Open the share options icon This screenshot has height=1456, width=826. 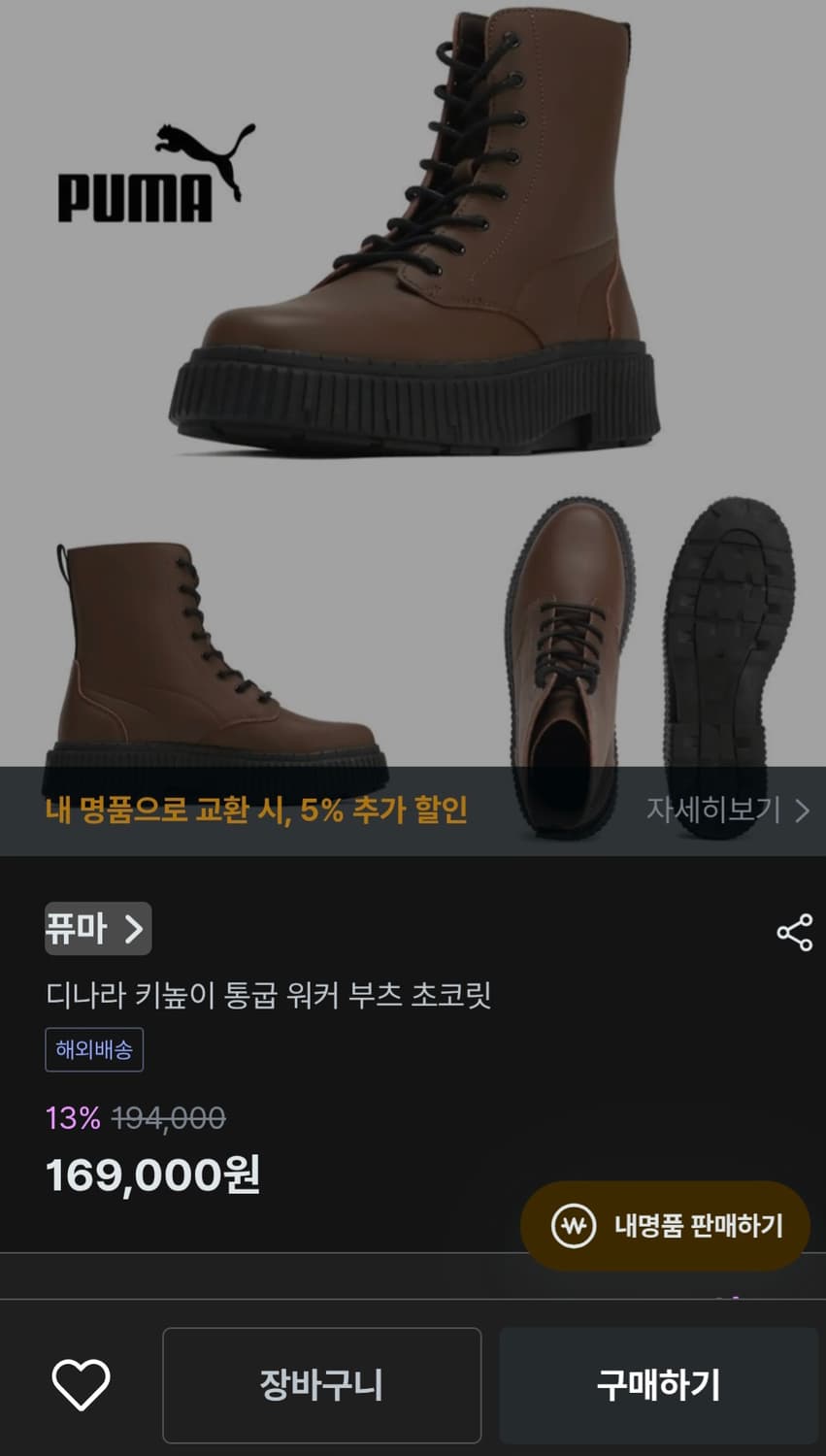(794, 932)
